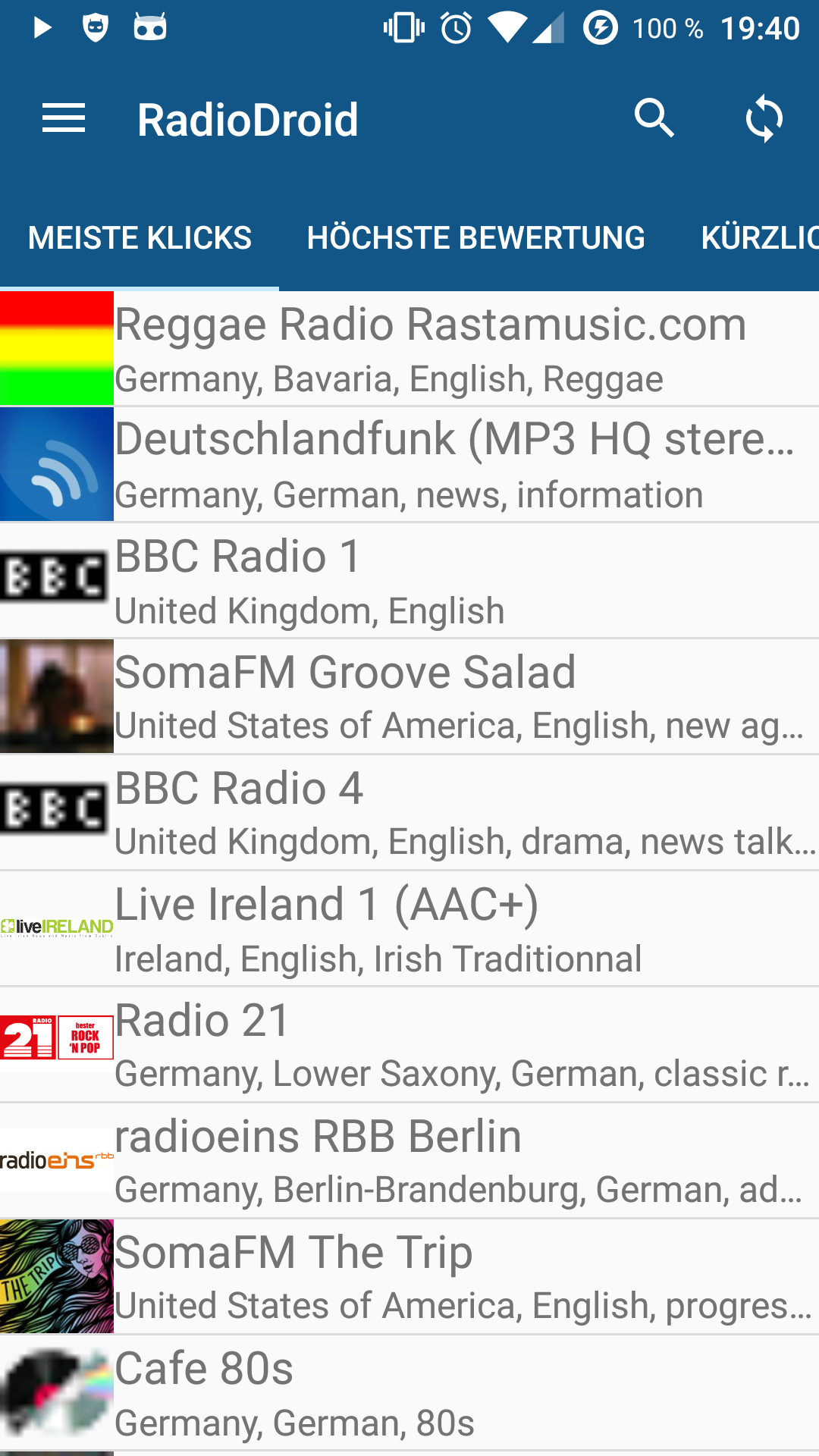
Task: Play Cafe 80s station
Action: [409, 1393]
